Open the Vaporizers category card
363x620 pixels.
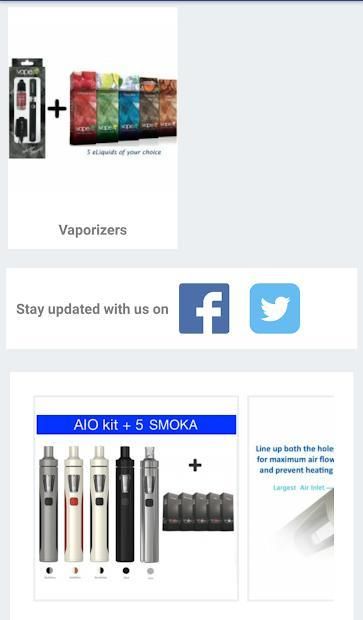pyautogui.click(x=93, y=128)
